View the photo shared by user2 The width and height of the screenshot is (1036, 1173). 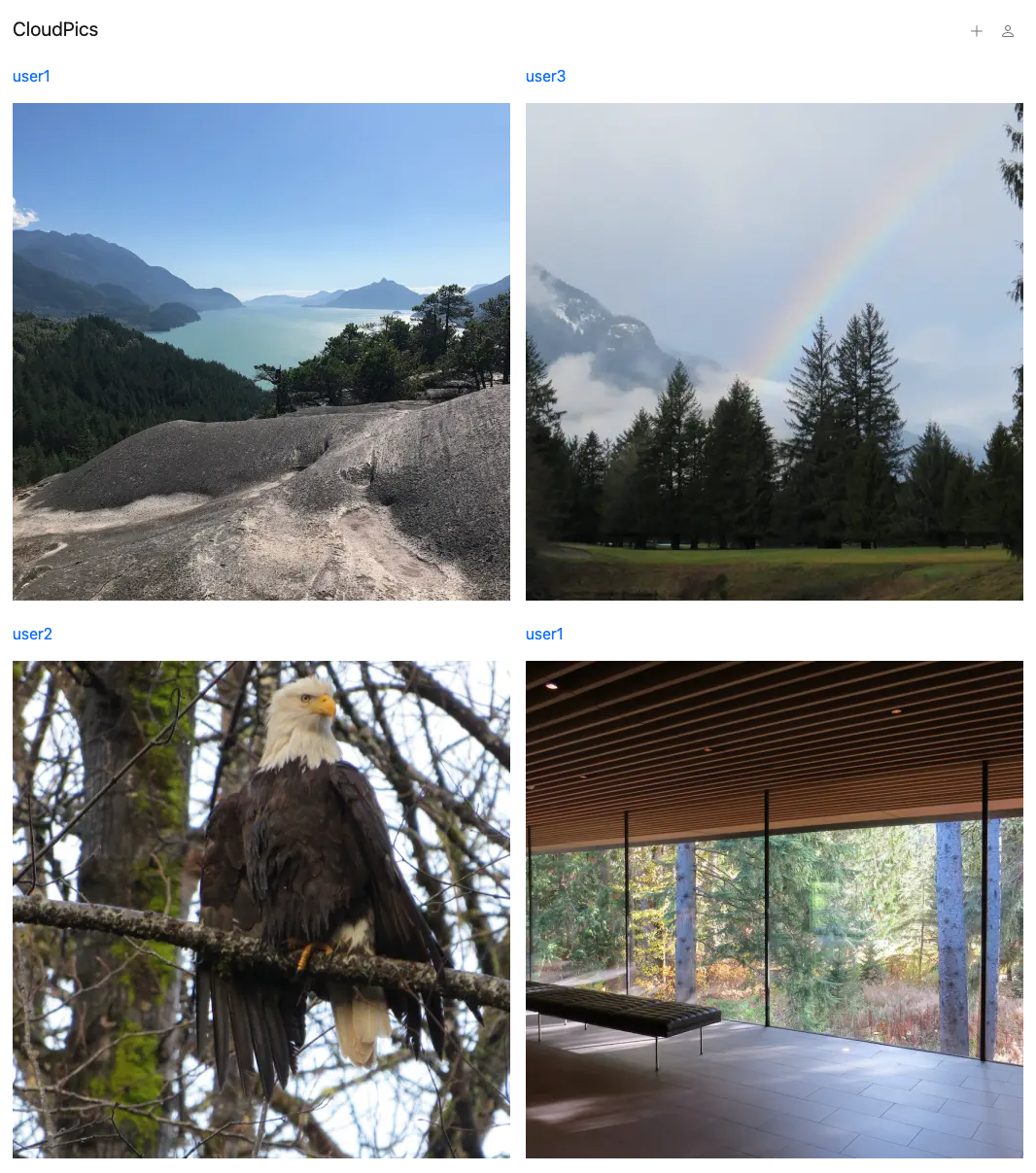(260, 909)
